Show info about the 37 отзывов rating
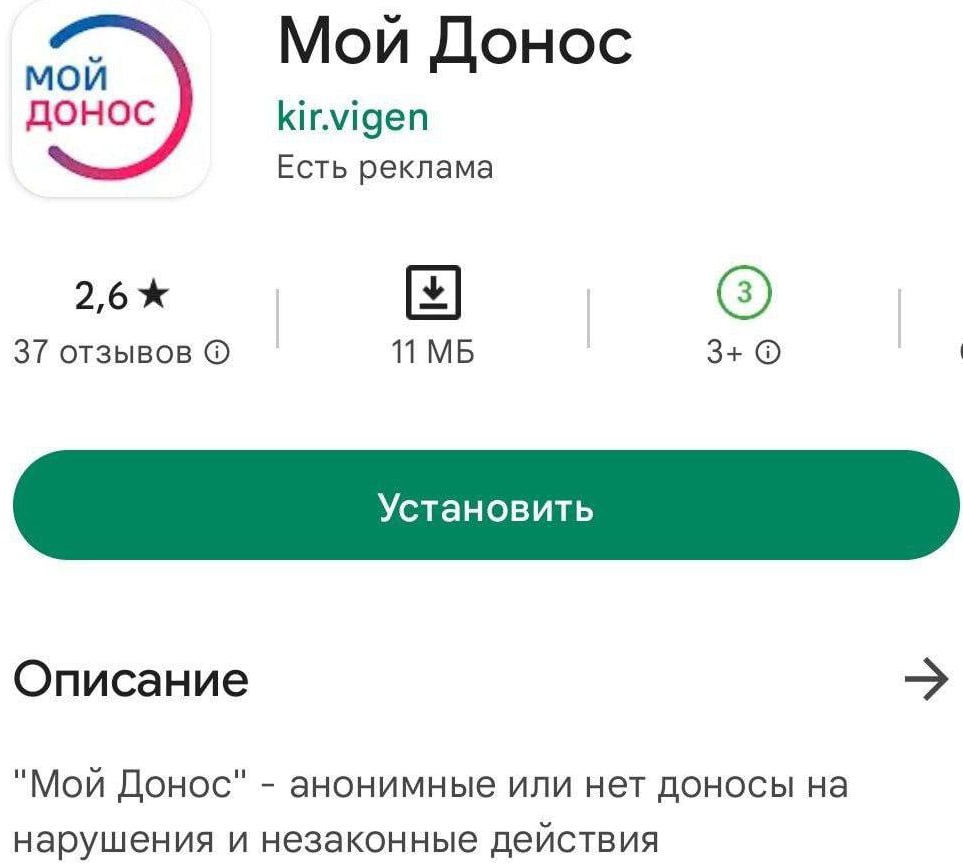This screenshot has height=866, width=963. [x=217, y=352]
